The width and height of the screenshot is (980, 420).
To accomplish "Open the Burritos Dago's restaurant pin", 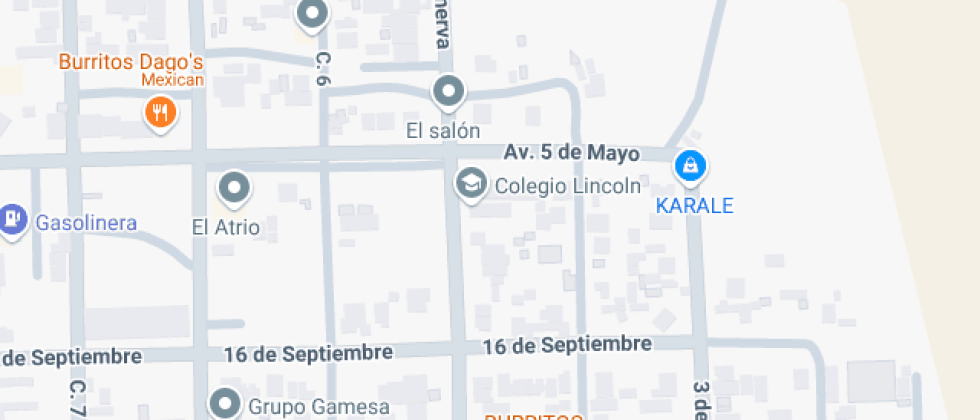I will (160, 111).
